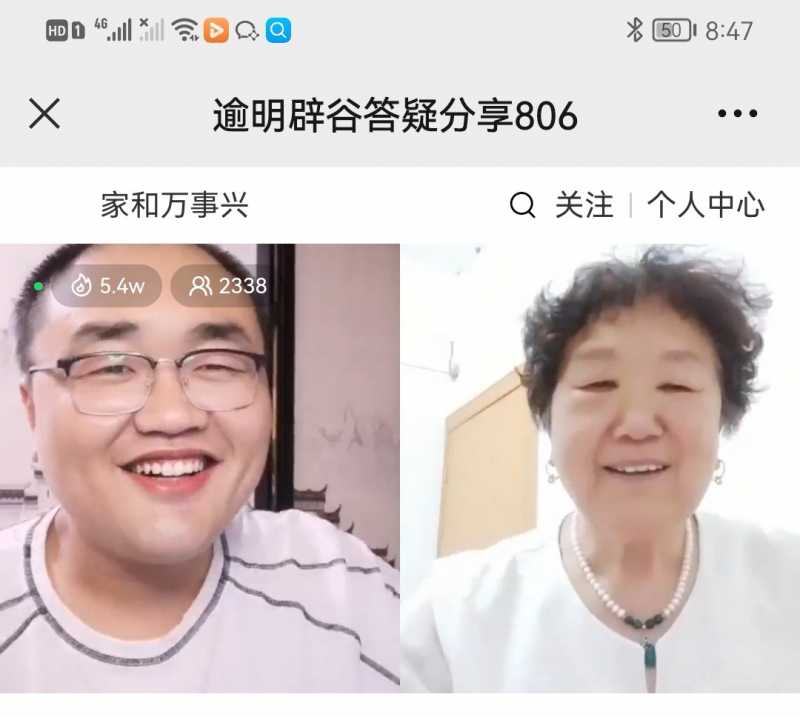Tap the 5.4w popularity badge
This screenshot has height=717, width=800.
click(109, 286)
